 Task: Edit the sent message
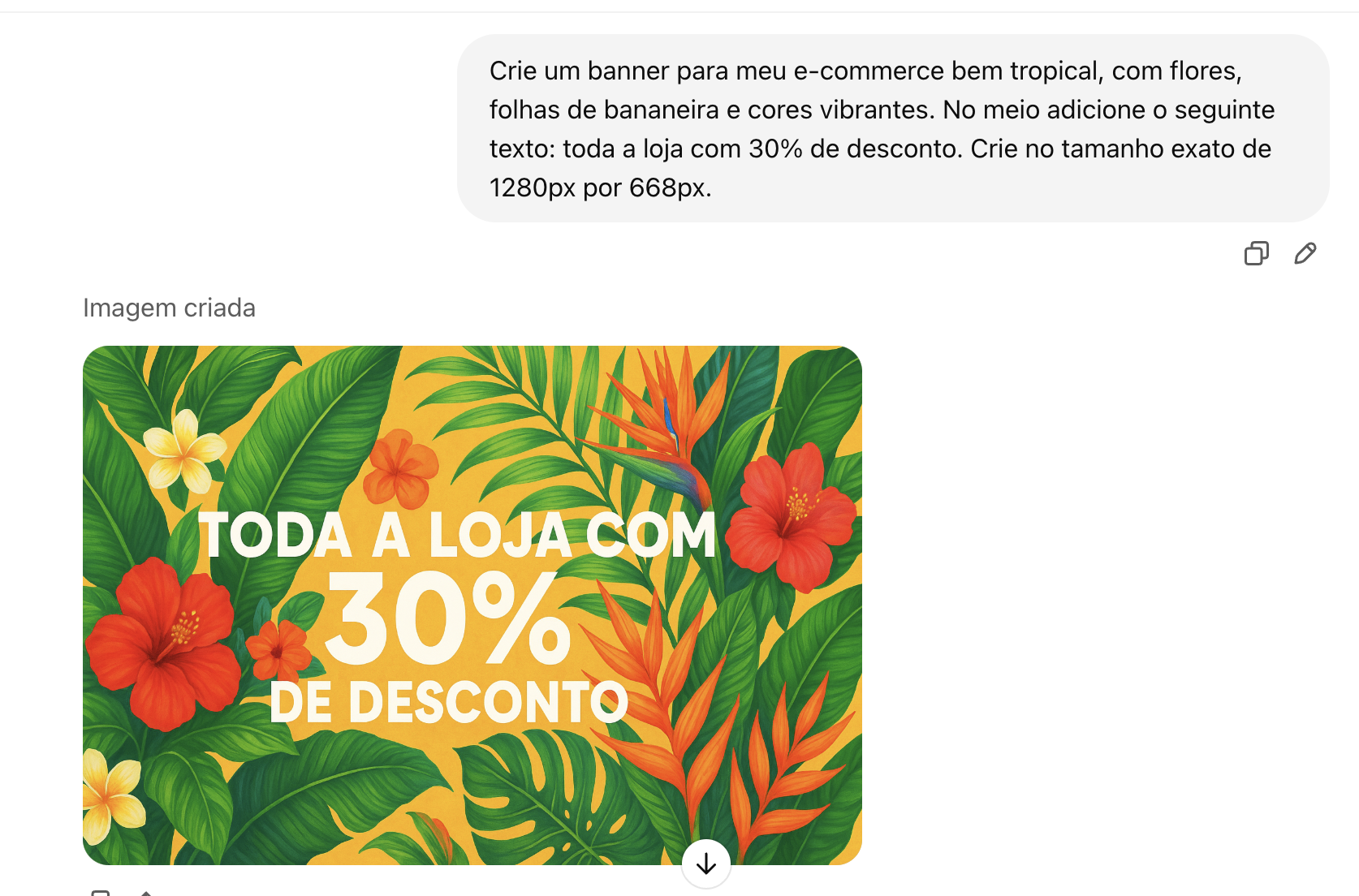click(1305, 254)
